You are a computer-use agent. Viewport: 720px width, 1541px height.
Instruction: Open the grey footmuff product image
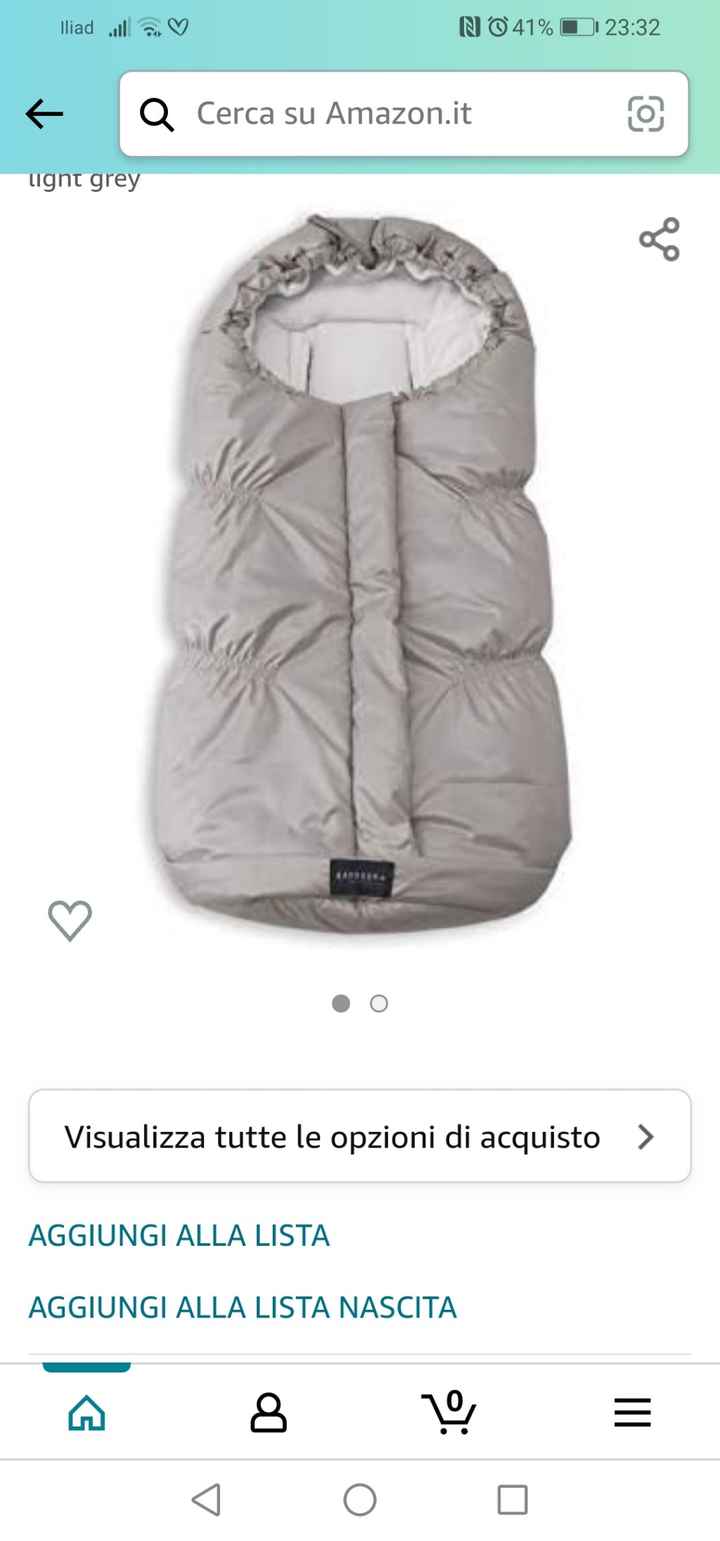click(360, 570)
